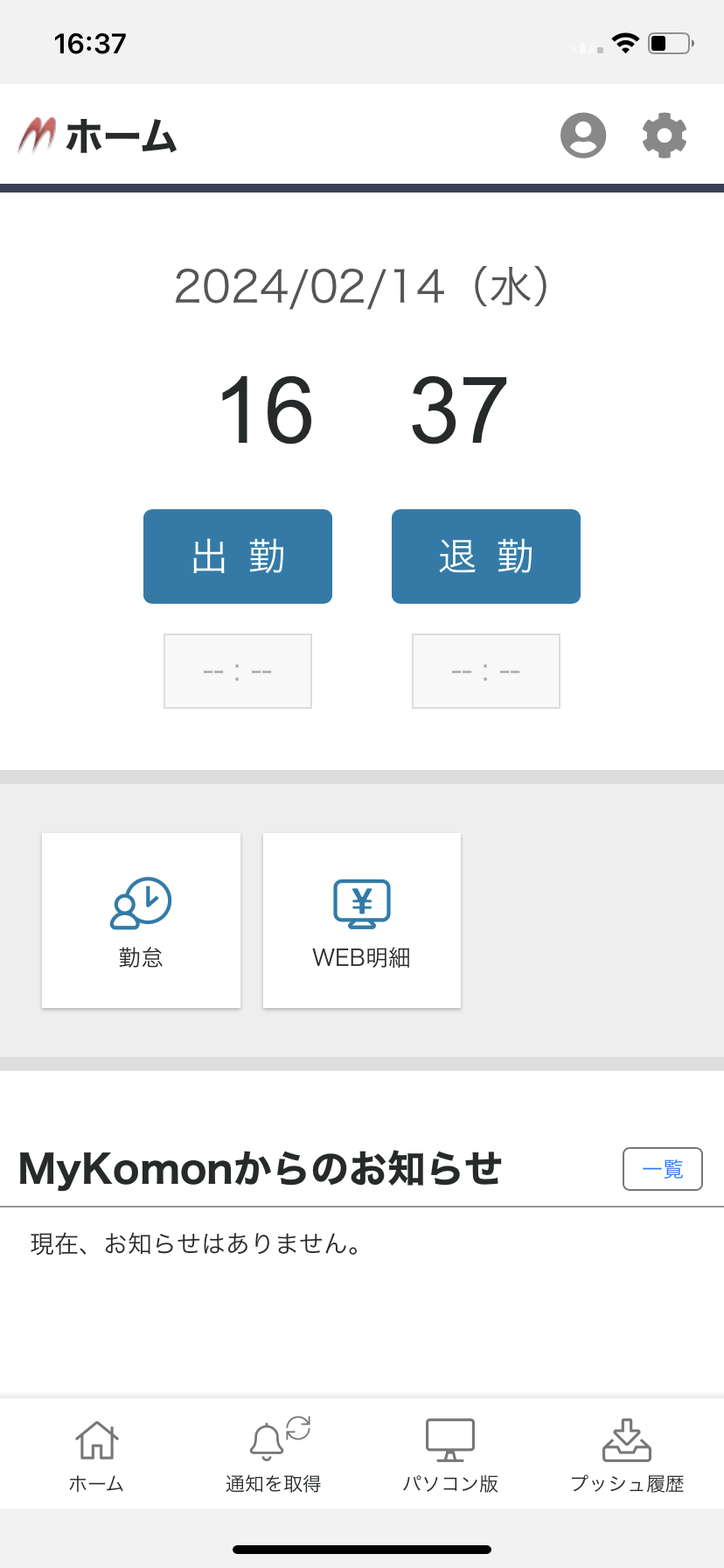Screen dimensions: 724x1568
Task: Fetch notifications with 通知を取得
Action: (274, 1454)
